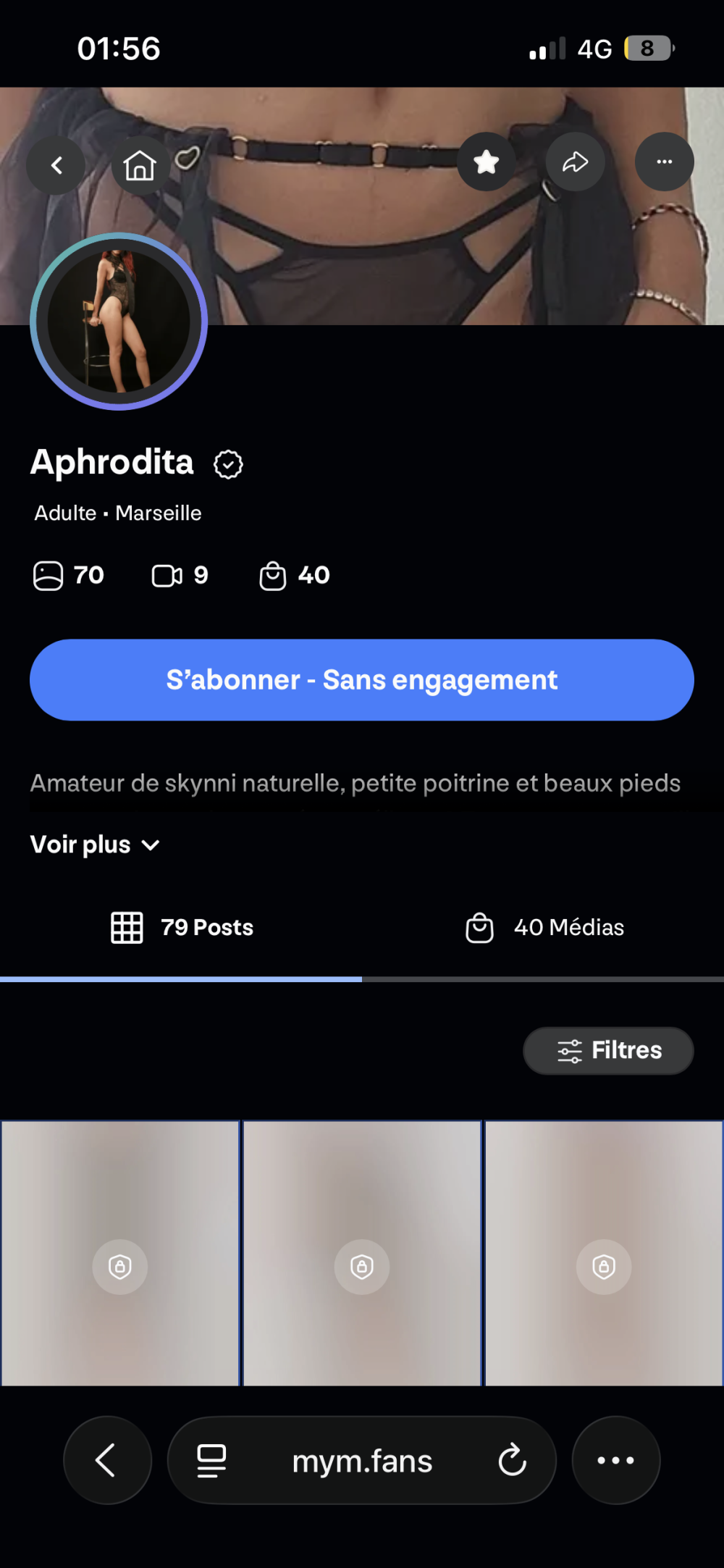Image resolution: width=724 pixels, height=1568 pixels.
Task: Tap the S'abonner - Sans engagement button
Action: coord(362,680)
